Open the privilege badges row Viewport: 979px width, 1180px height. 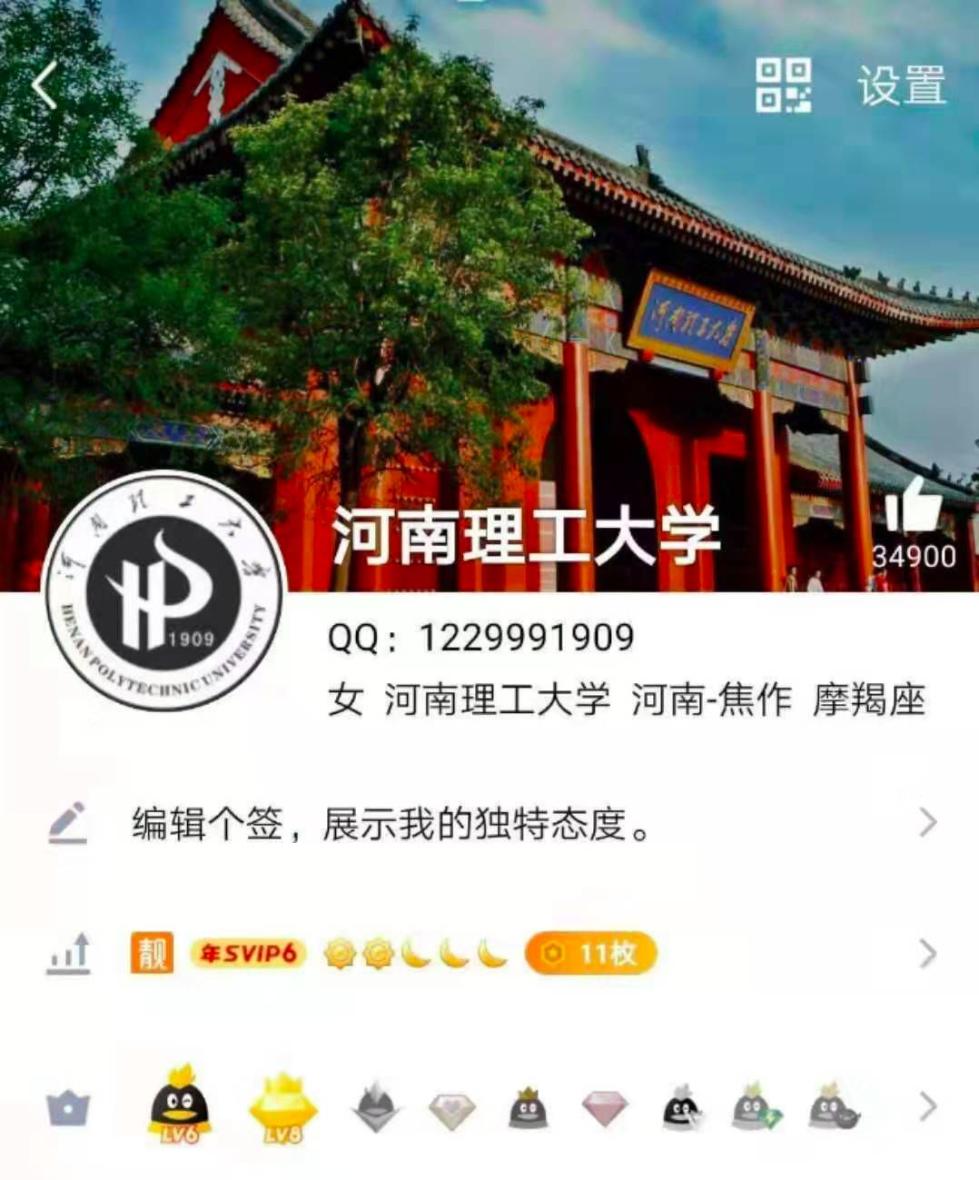[490, 1107]
